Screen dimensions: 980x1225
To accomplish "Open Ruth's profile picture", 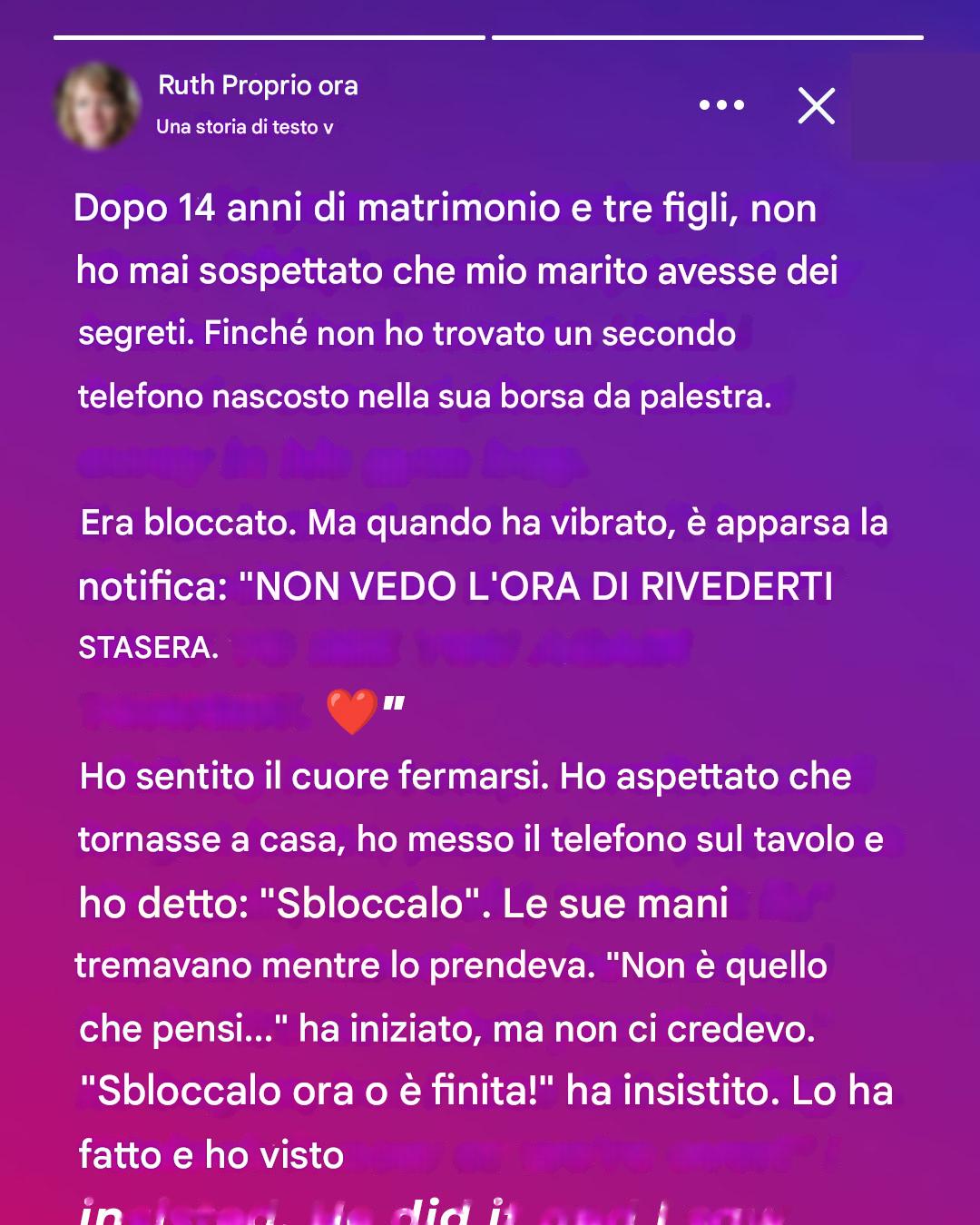I will [x=97, y=105].
